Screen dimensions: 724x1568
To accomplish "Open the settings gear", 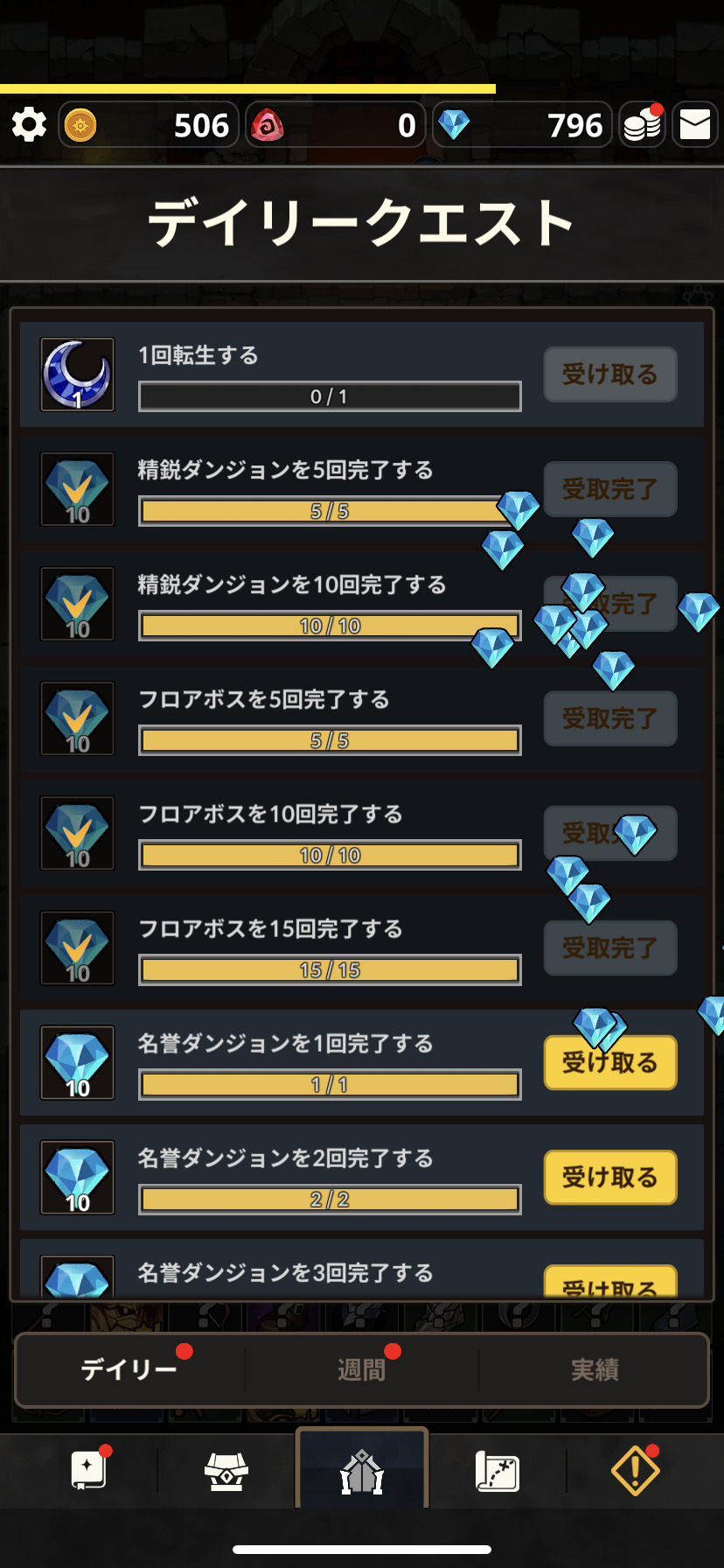I will pos(29,125).
